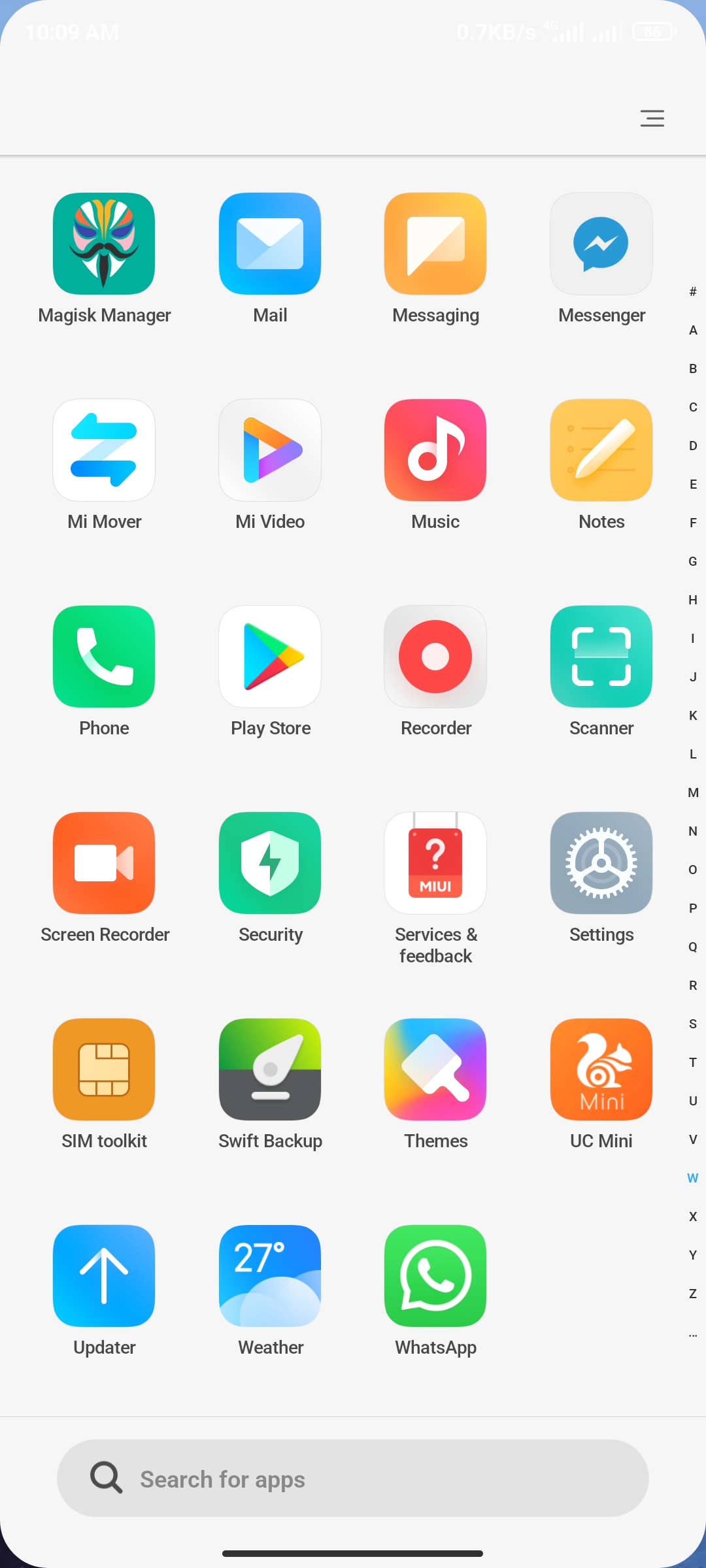Open the hamburger menu at top right

click(652, 118)
